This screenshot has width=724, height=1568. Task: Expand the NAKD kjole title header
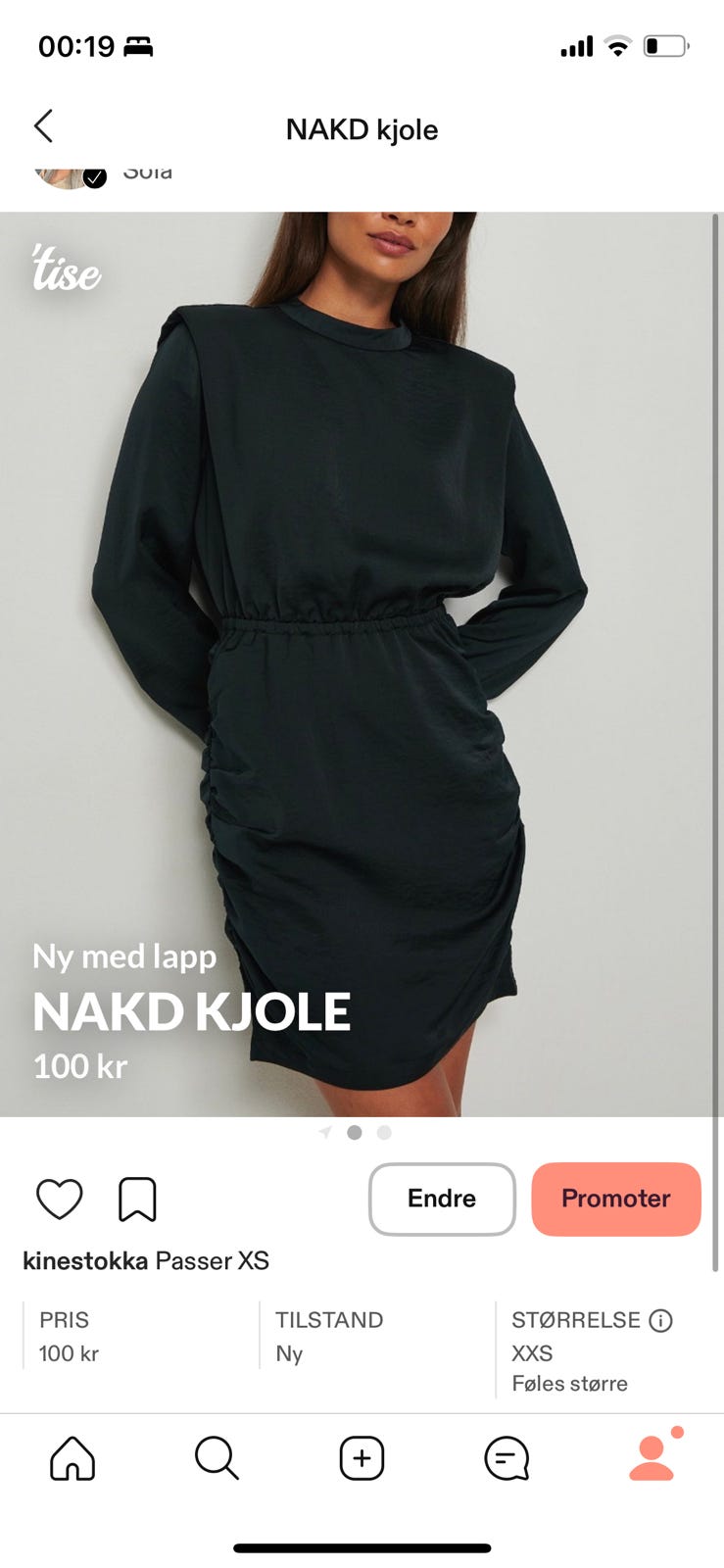point(362,129)
